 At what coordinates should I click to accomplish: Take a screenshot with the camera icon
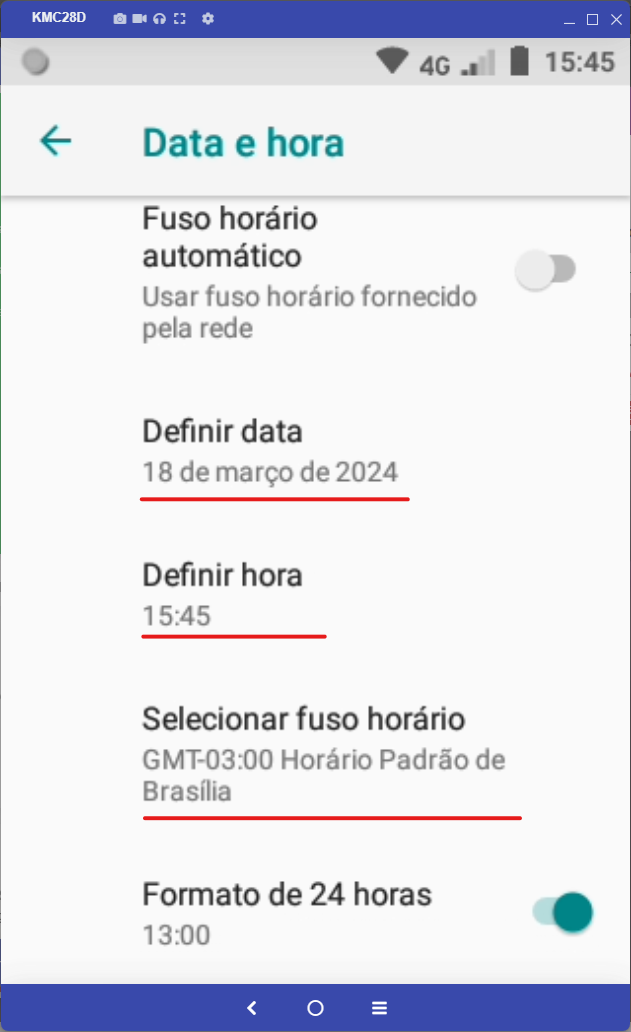[x=119, y=18]
